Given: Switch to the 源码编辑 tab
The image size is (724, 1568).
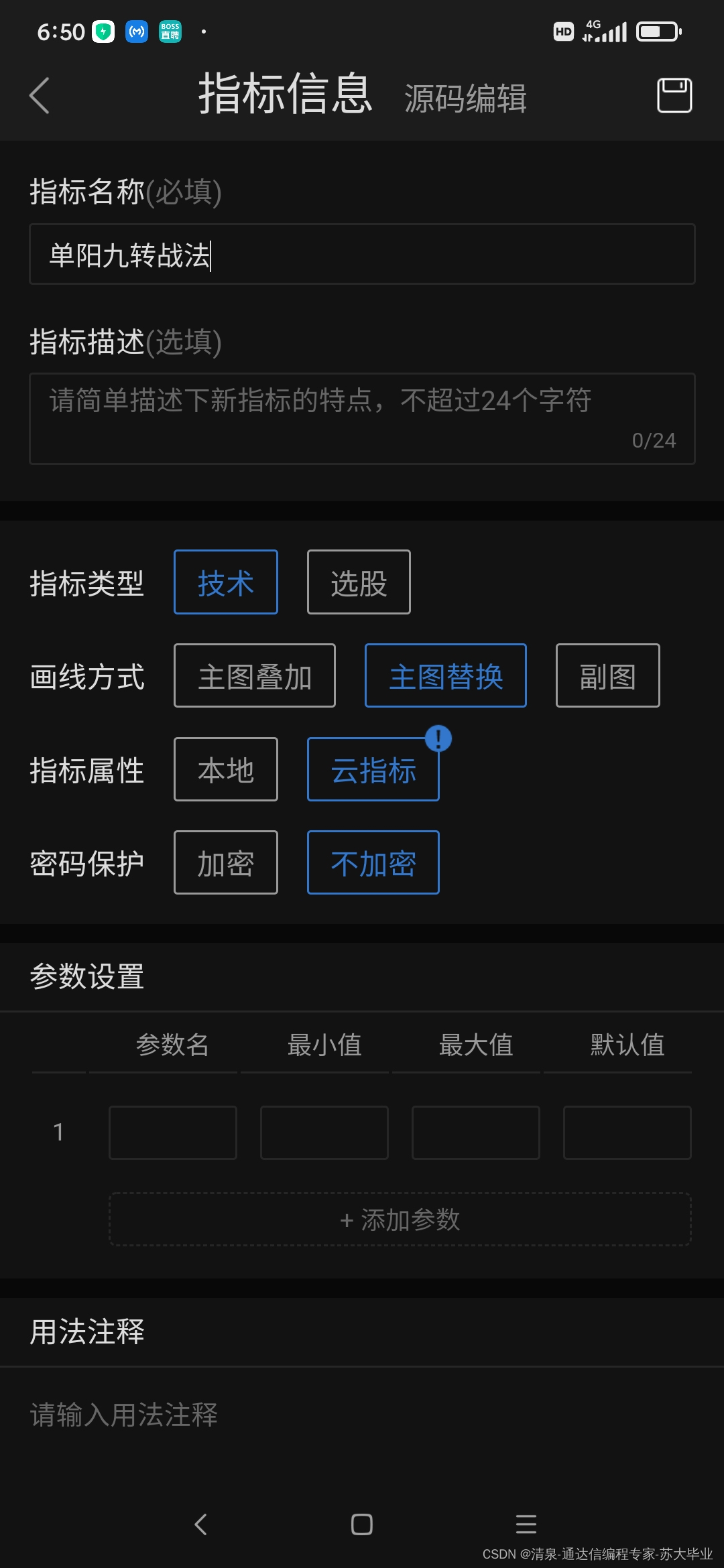Looking at the screenshot, I should coord(465,99).
